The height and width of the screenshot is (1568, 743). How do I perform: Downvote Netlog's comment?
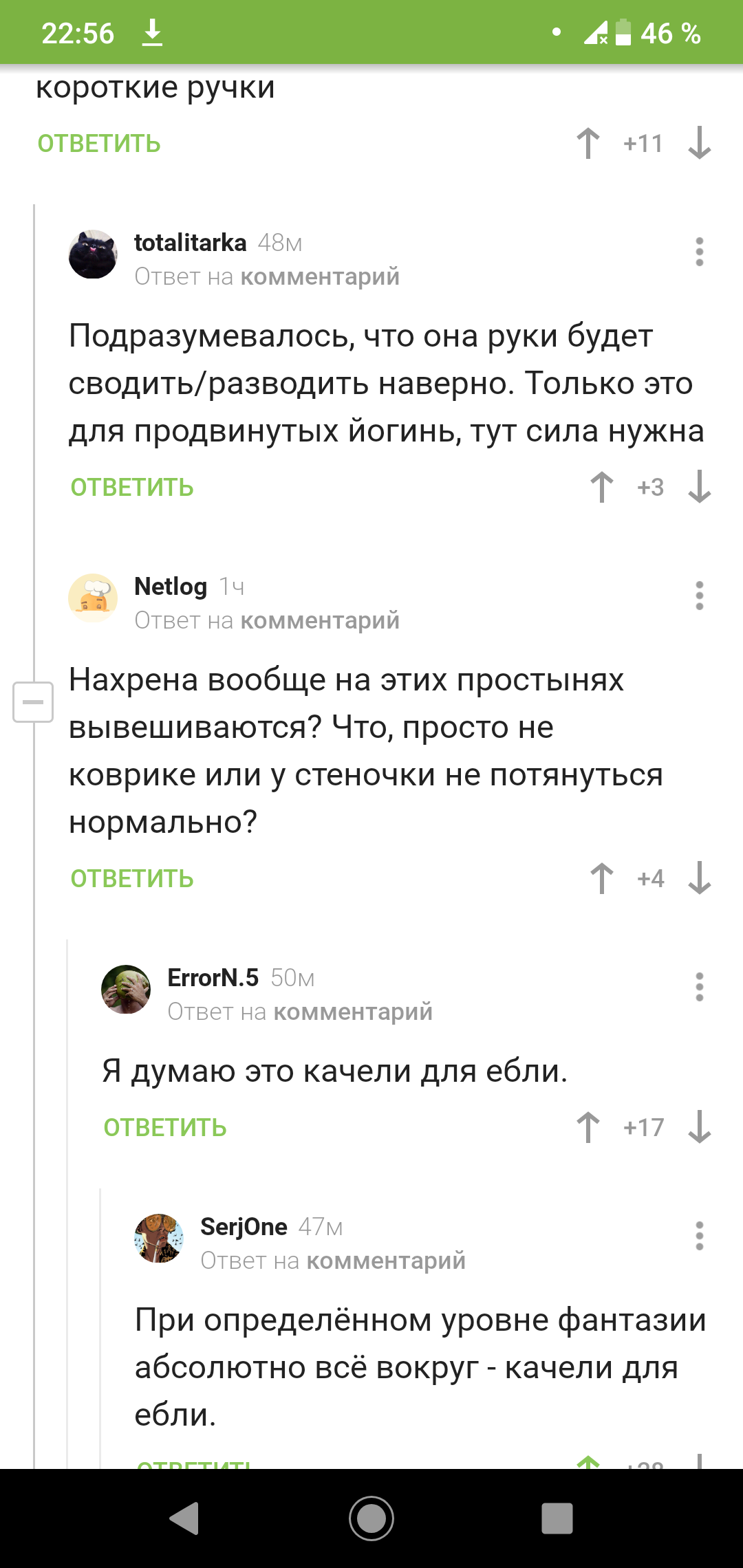pos(699,878)
